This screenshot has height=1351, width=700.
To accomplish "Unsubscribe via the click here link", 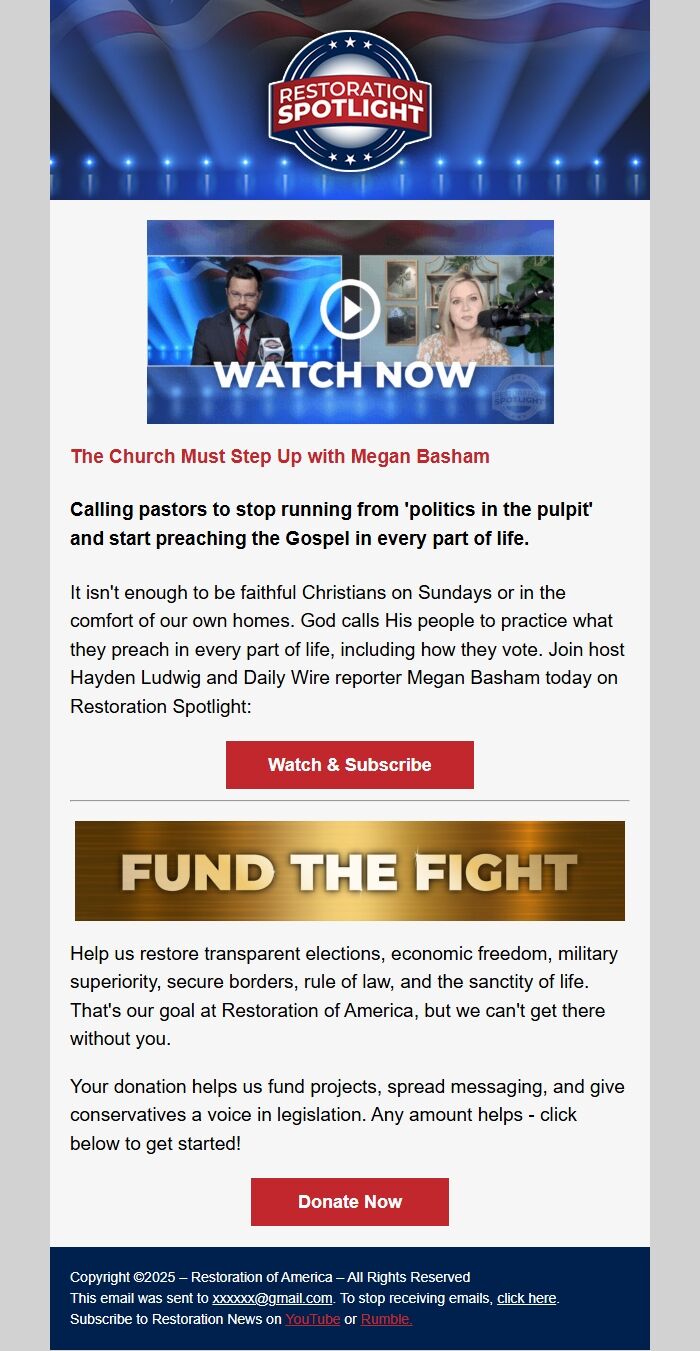I will click(526, 1298).
